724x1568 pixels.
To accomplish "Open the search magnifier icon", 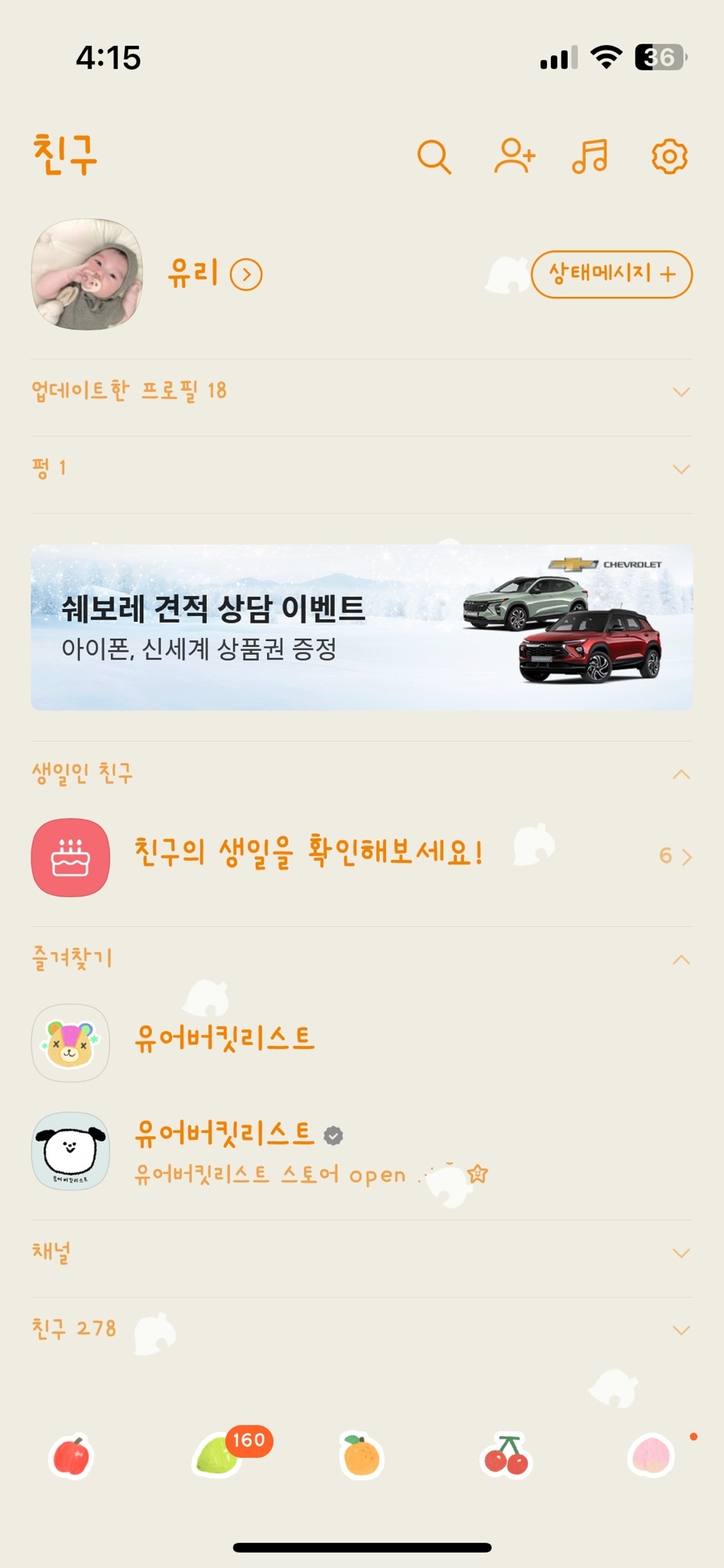I will click(434, 157).
